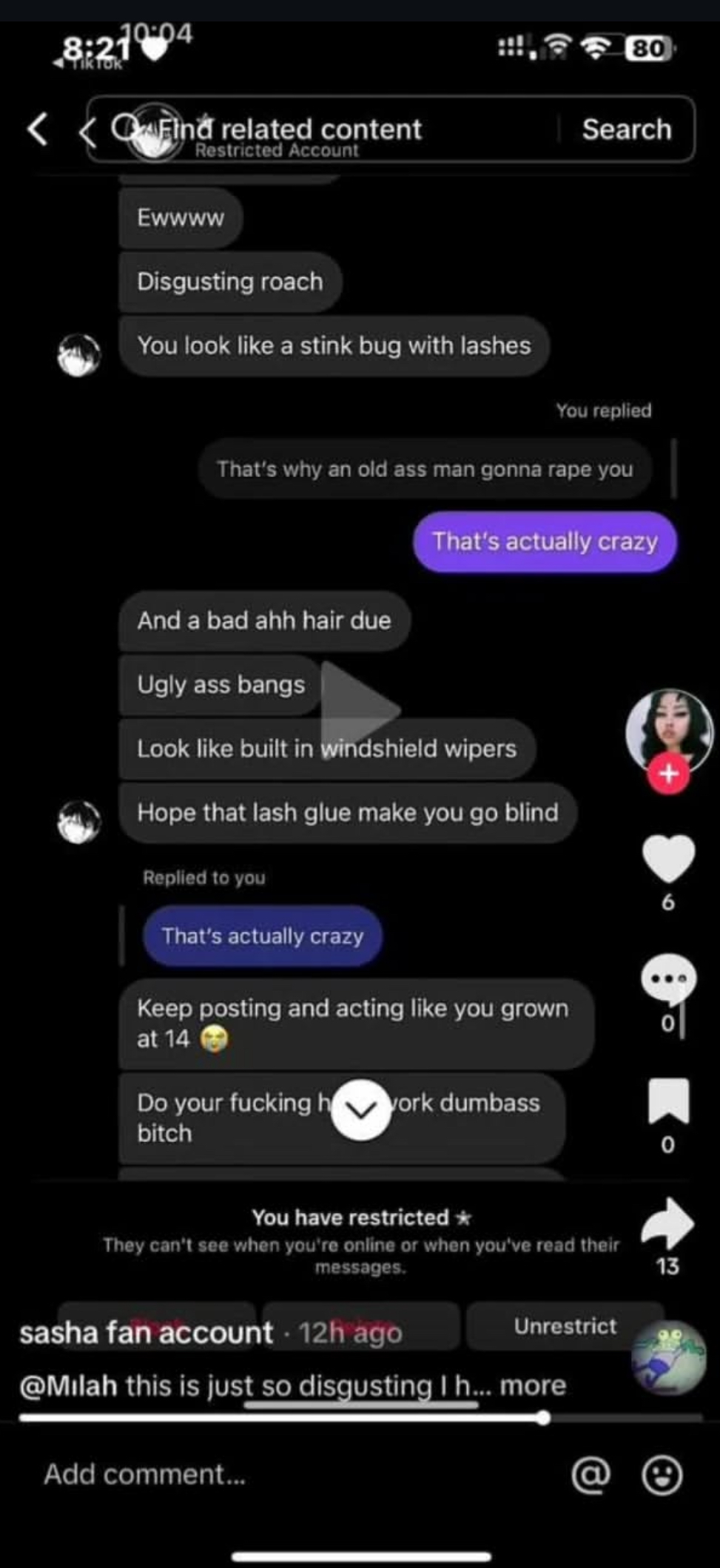Image resolution: width=720 pixels, height=1568 pixels.
Task: Bookmark this video
Action: pyautogui.click(x=668, y=1101)
